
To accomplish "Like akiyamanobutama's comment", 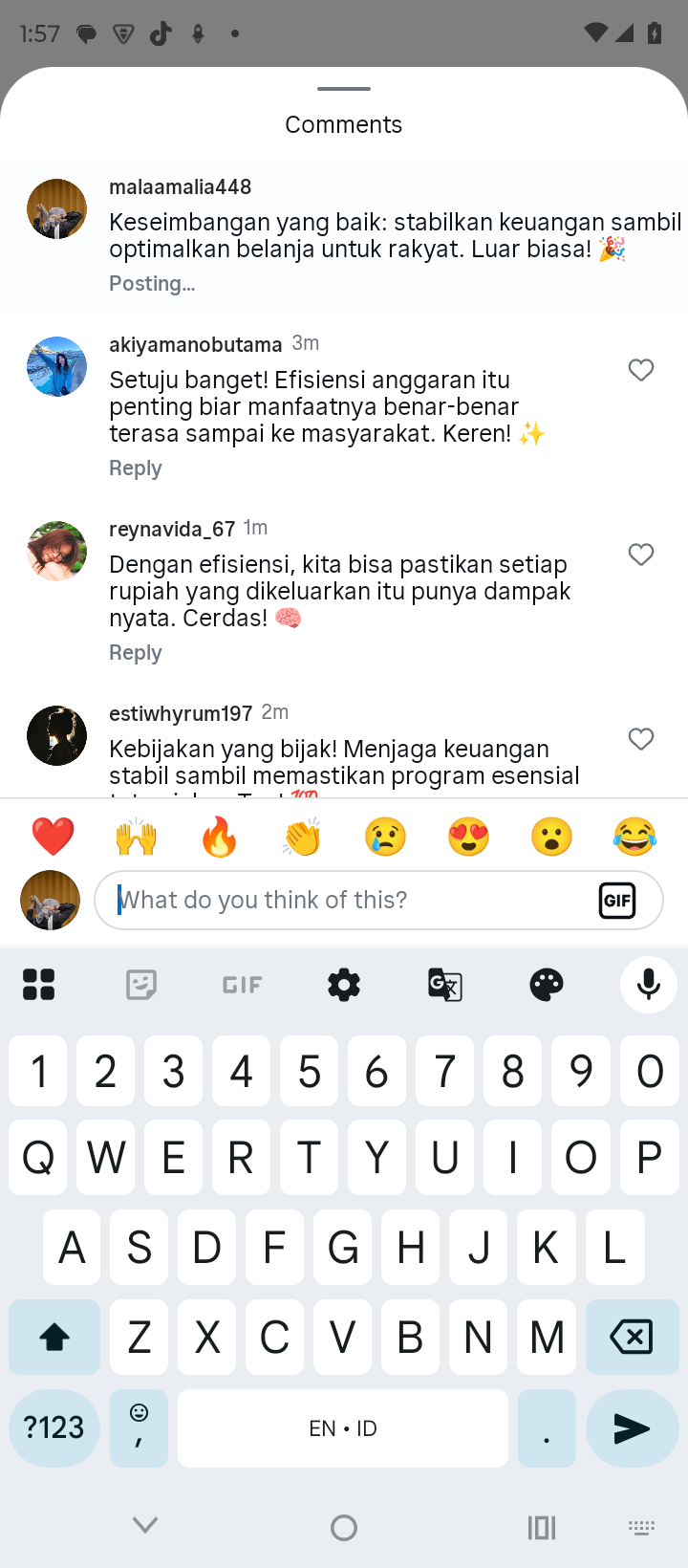I will pyautogui.click(x=641, y=370).
